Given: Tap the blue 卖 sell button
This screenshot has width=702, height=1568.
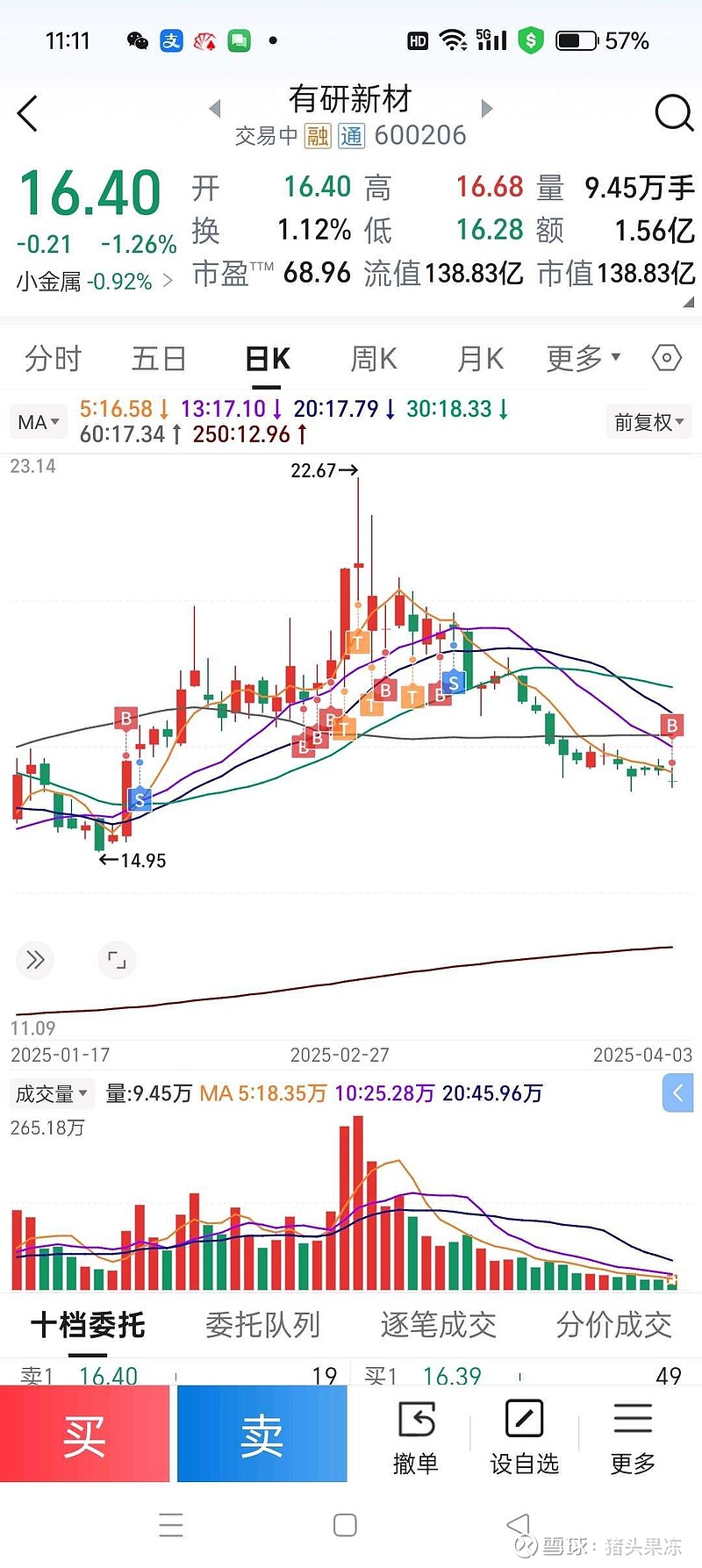Looking at the screenshot, I should pos(261,1434).
